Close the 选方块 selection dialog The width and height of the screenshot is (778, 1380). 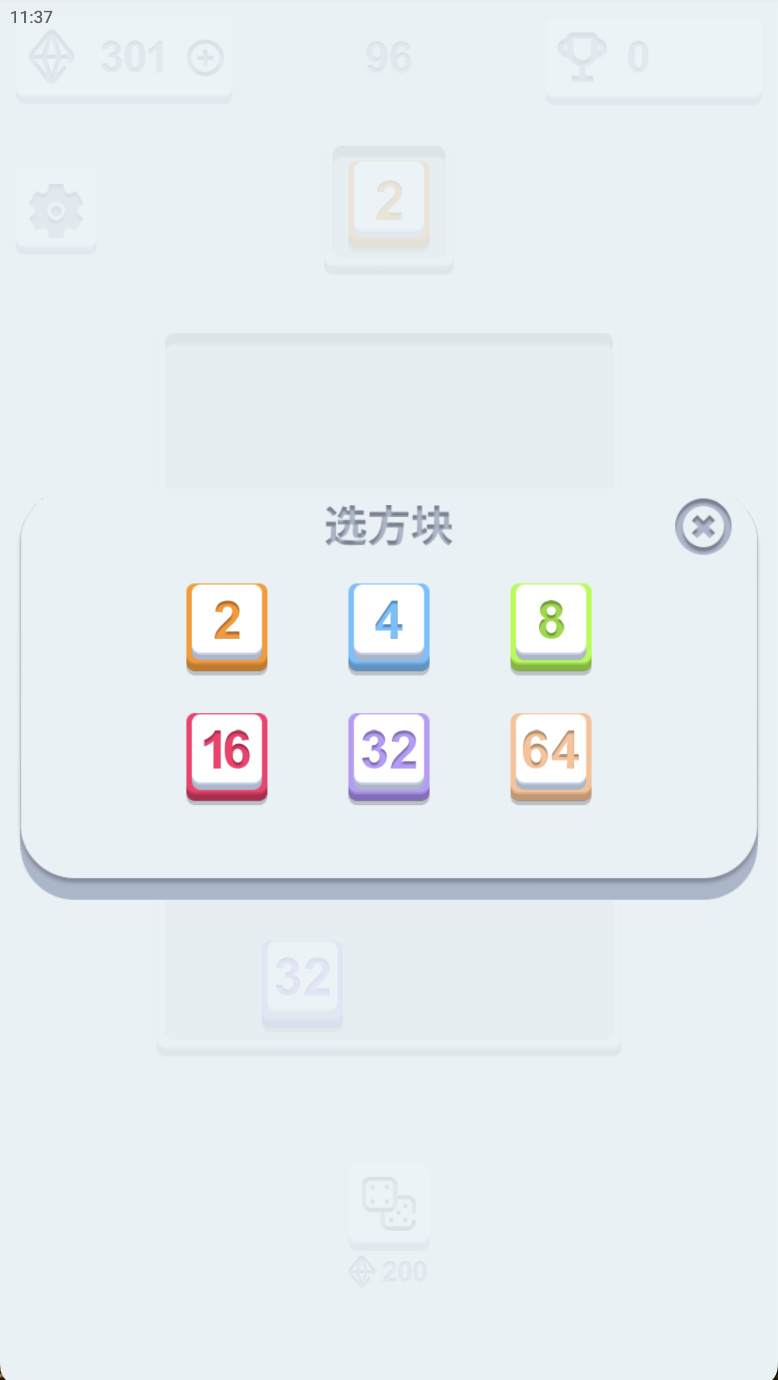(703, 527)
